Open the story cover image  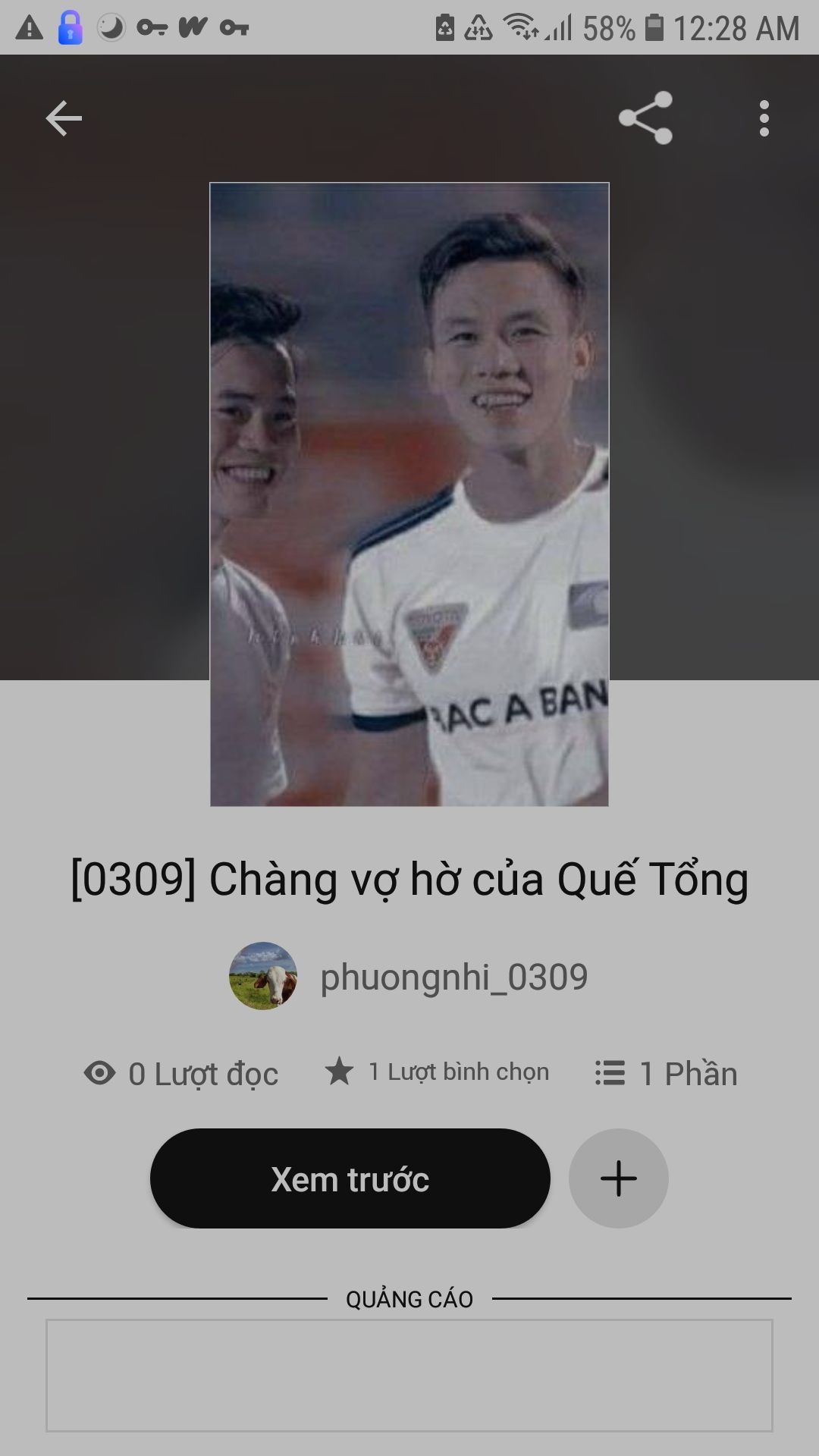(x=409, y=494)
